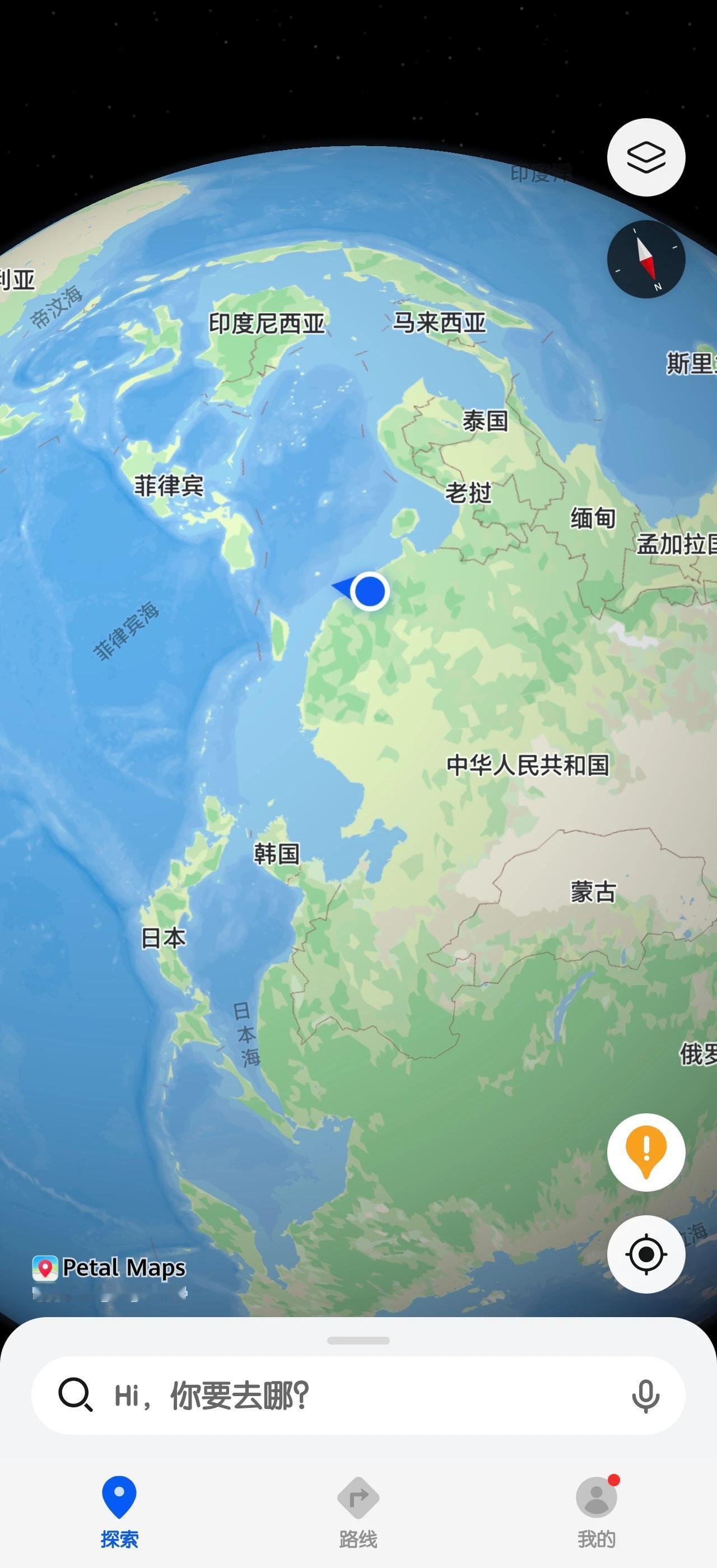Viewport: 717px width, 1568px height.
Task: Select 韩国 on the globe
Action: click(277, 853)
